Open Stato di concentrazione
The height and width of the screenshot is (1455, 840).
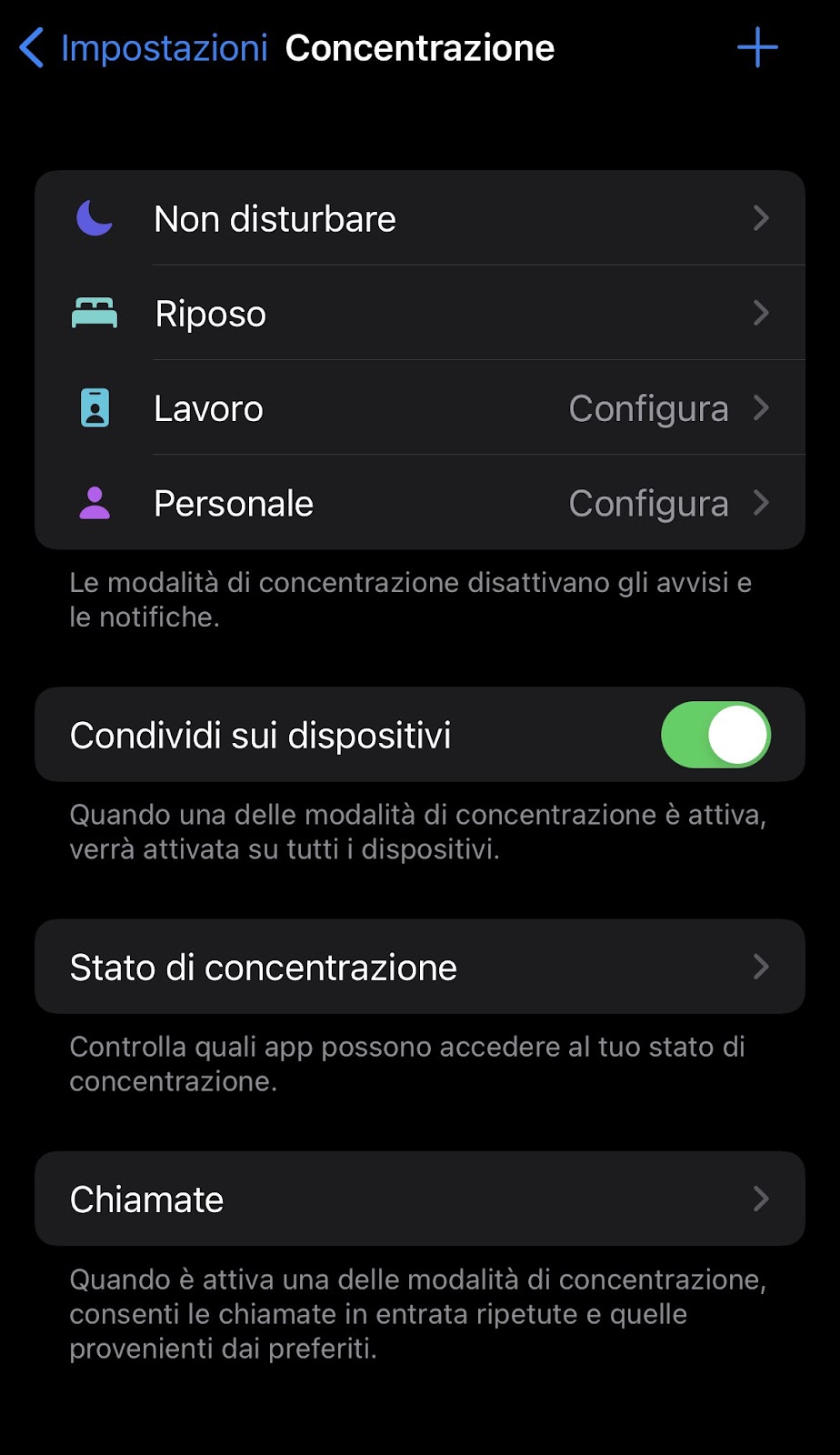pos(420,967)
